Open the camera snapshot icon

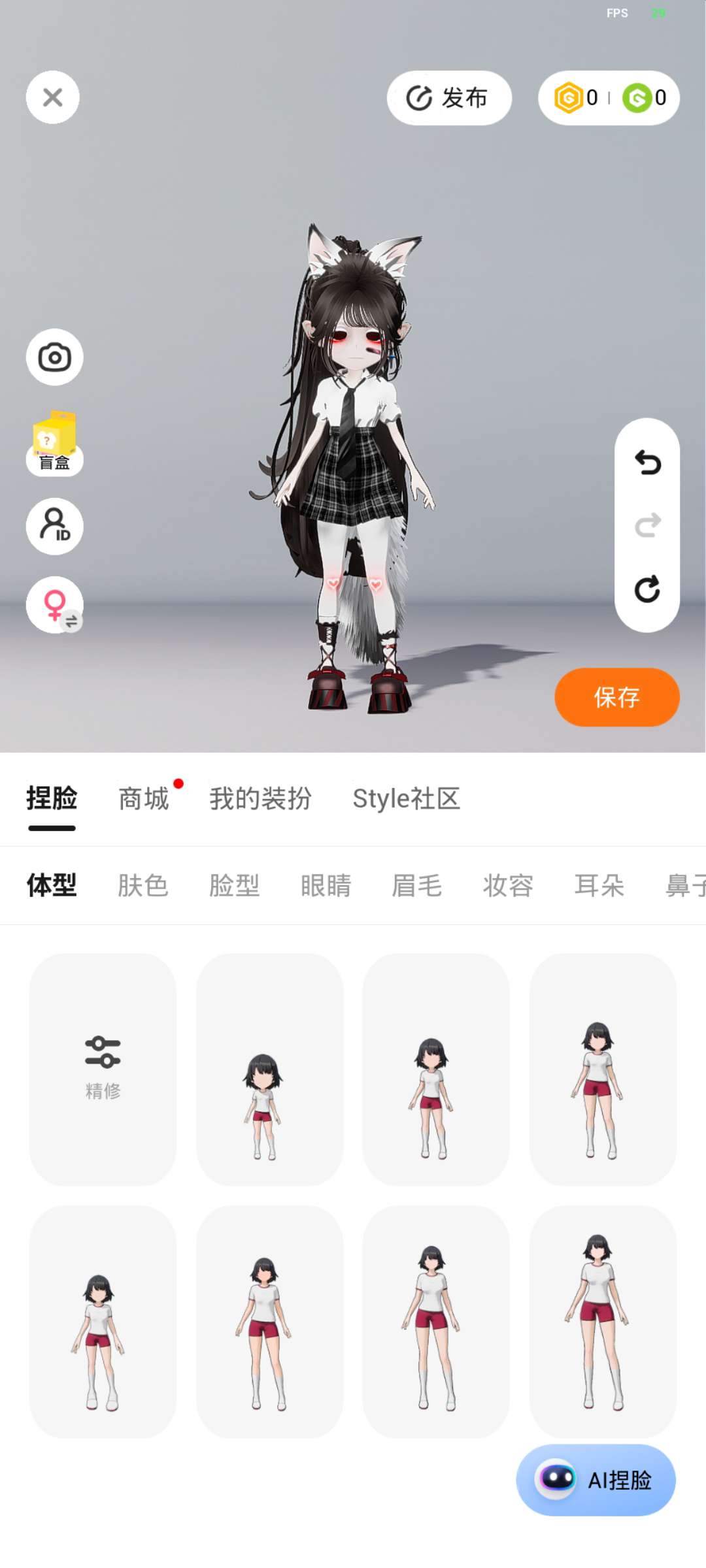tap(54, 357)
